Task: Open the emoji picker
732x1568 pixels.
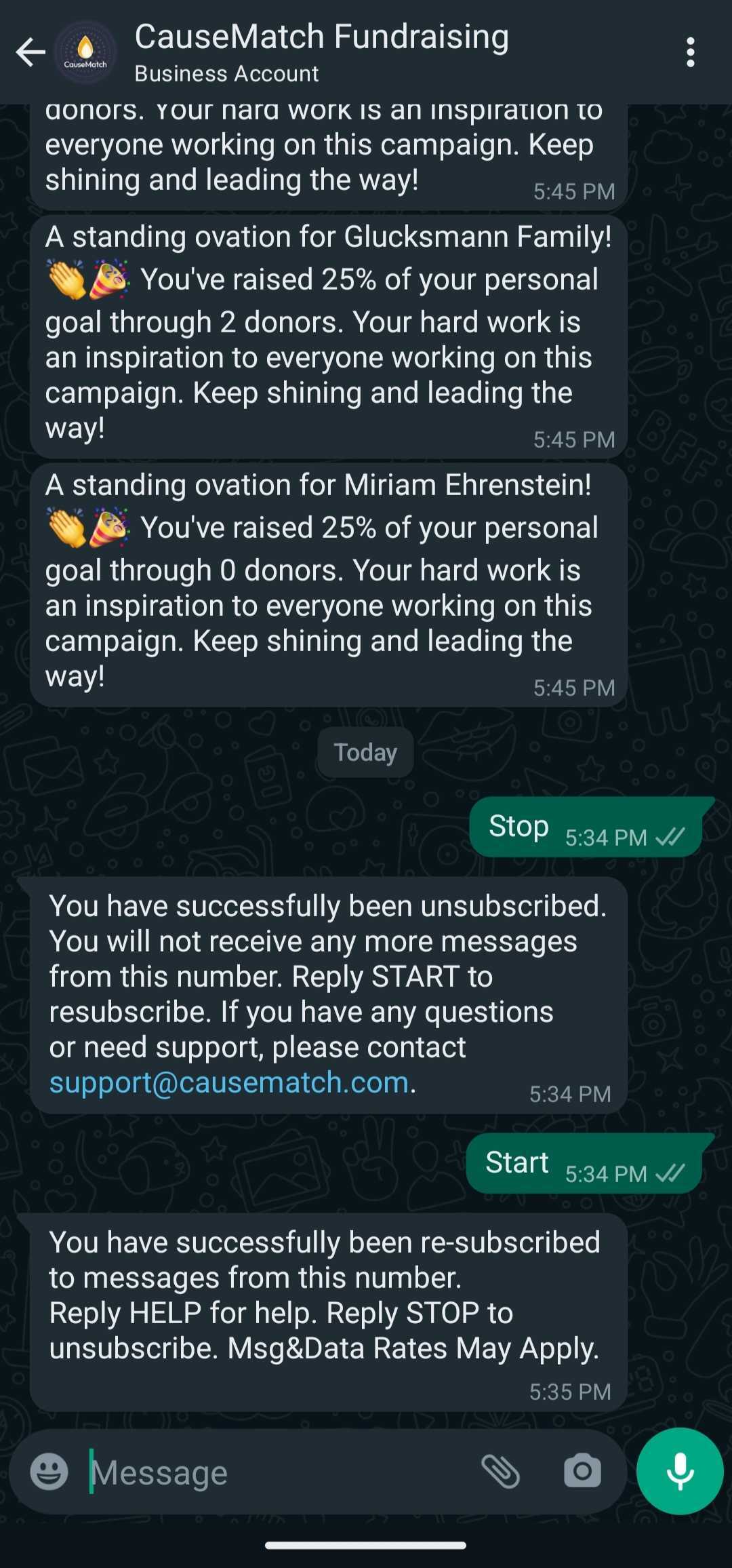Action: pyautogui.click(x=49, y=1472)
